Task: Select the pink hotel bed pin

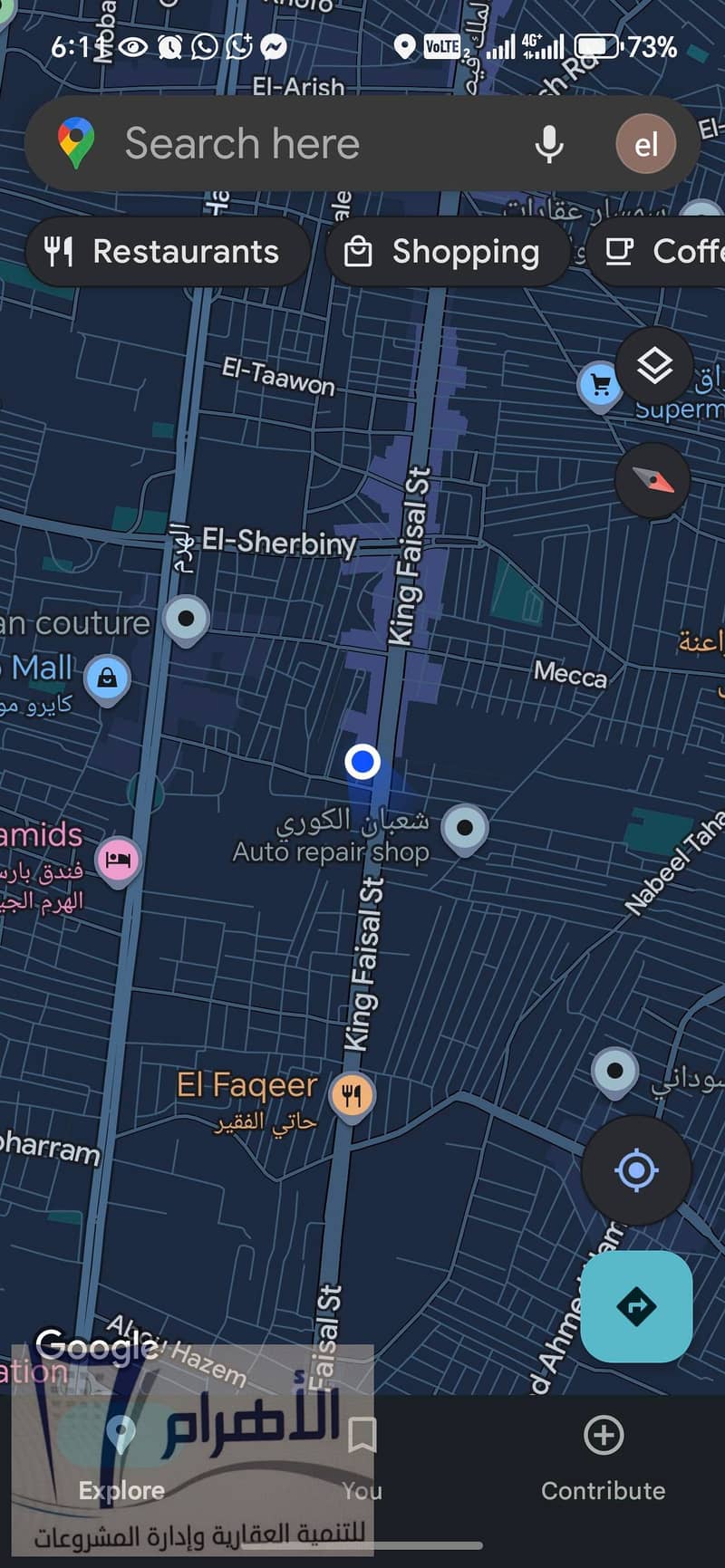Action: click(x=119, y=860)
